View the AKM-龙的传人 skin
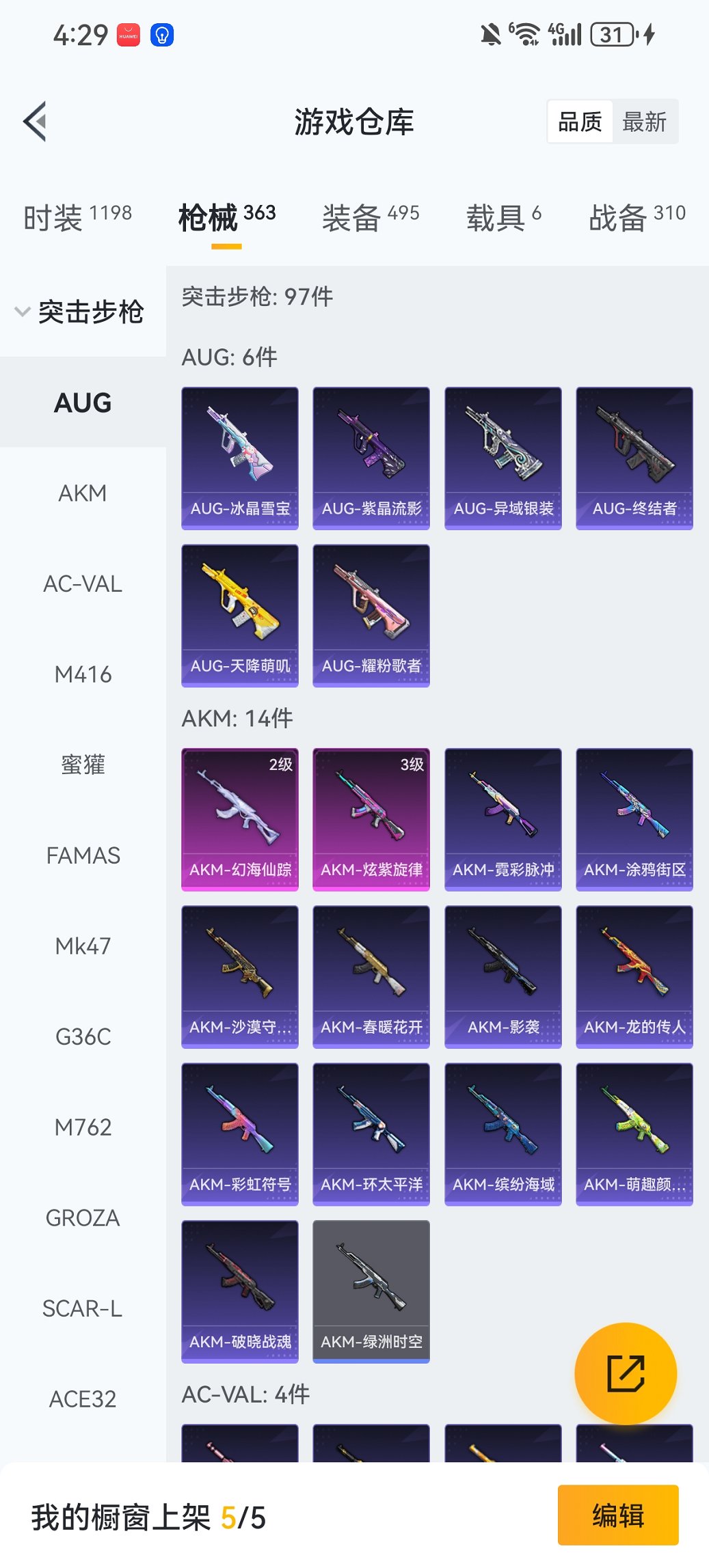Viewport: 709px width, 1568px height. (x=634, y=976)
